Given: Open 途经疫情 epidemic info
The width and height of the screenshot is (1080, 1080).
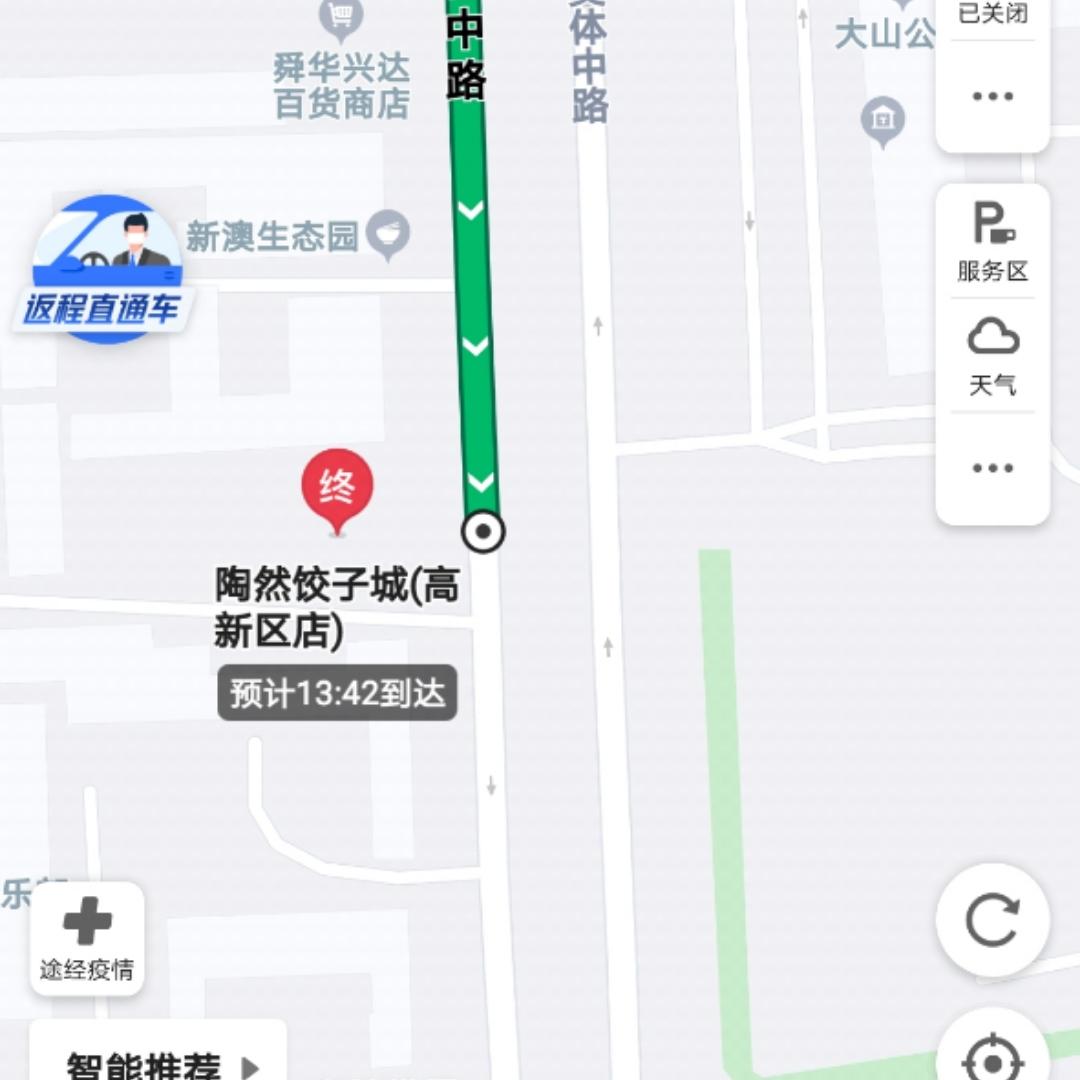Looking at the screenshot, I should click(87, 938).
